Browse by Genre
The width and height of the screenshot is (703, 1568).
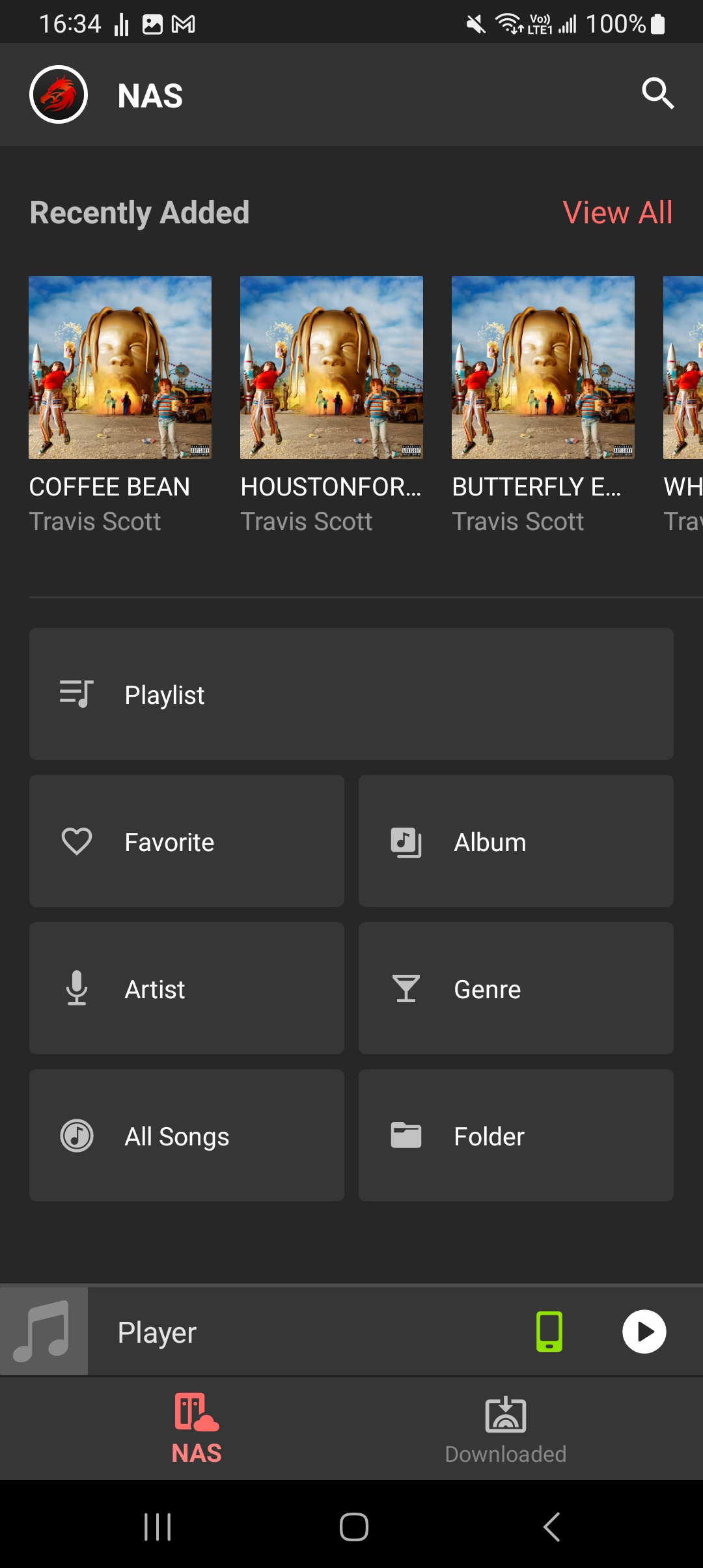pos(516,988)
